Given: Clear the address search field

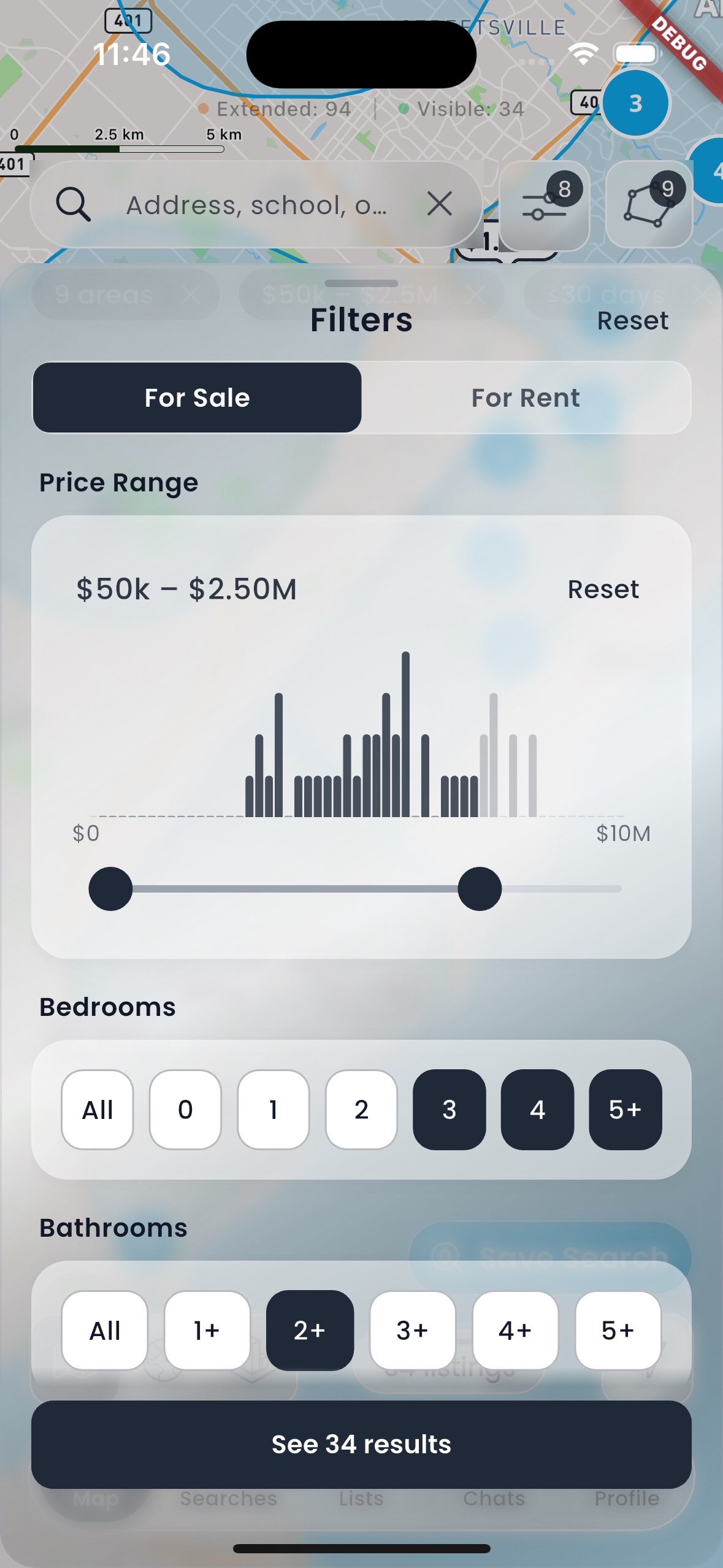Looking at the screenshot, I should [x=440, y=204].
